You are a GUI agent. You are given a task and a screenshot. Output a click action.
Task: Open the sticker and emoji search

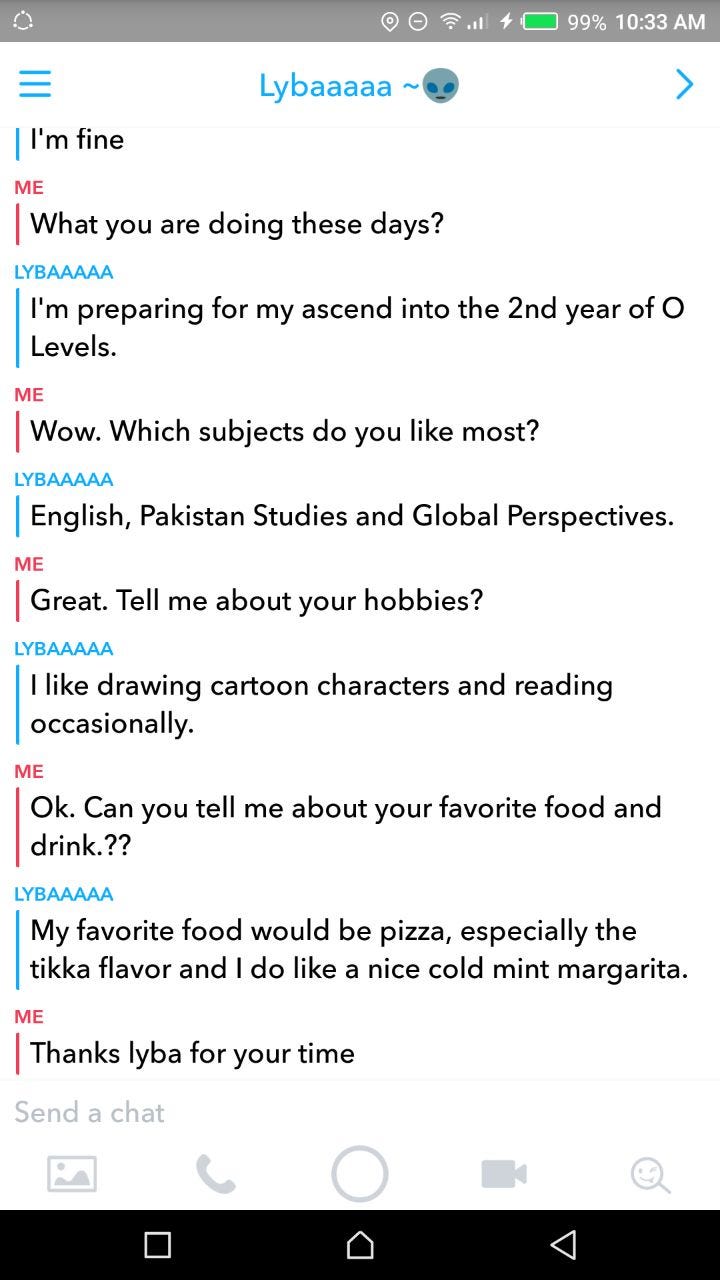[649, 1174]
